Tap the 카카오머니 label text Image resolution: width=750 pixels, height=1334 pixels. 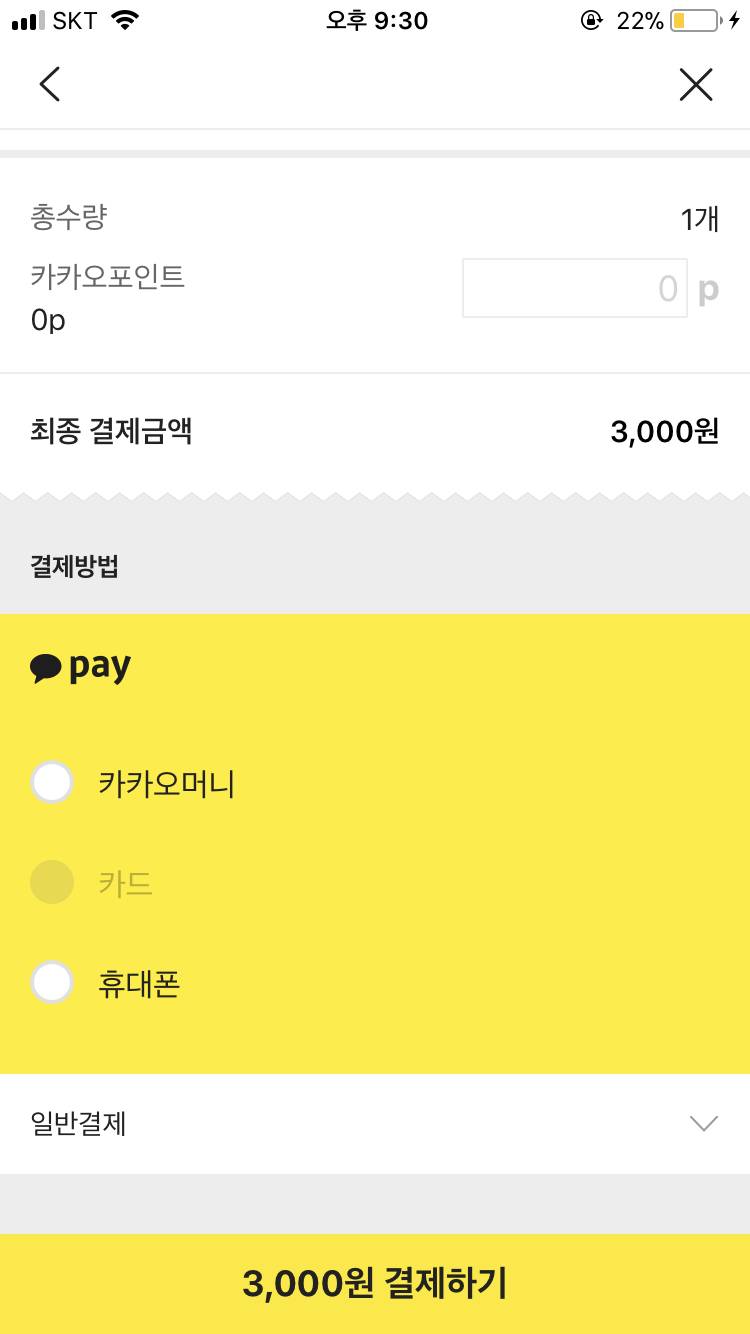tap(168, 784)
